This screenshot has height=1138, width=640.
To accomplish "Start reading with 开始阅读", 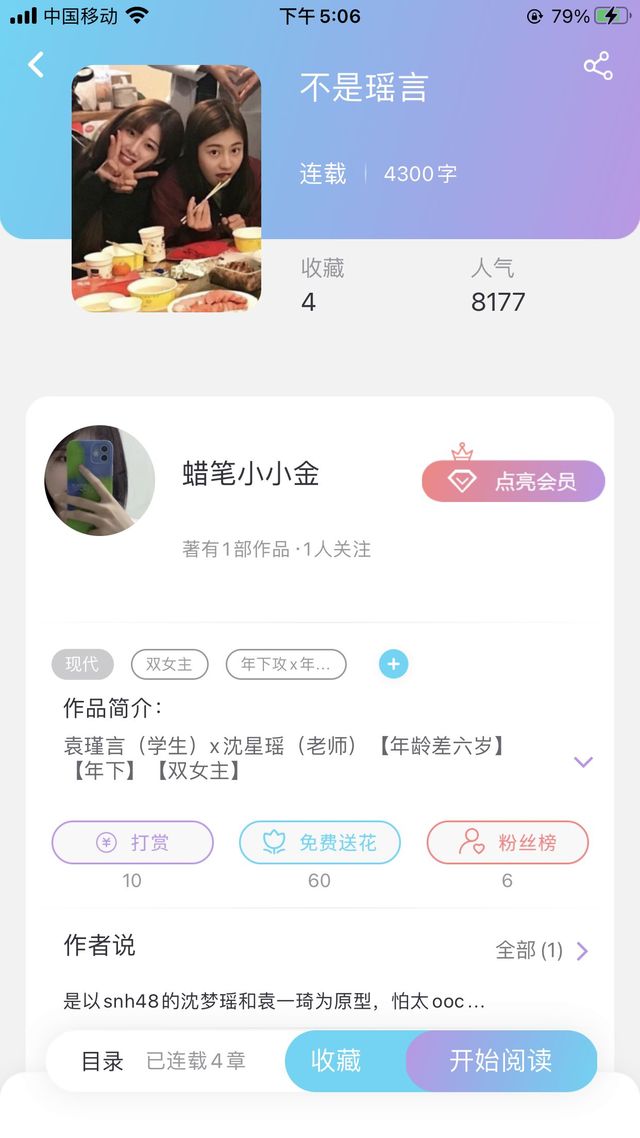I will (500, 1061).
